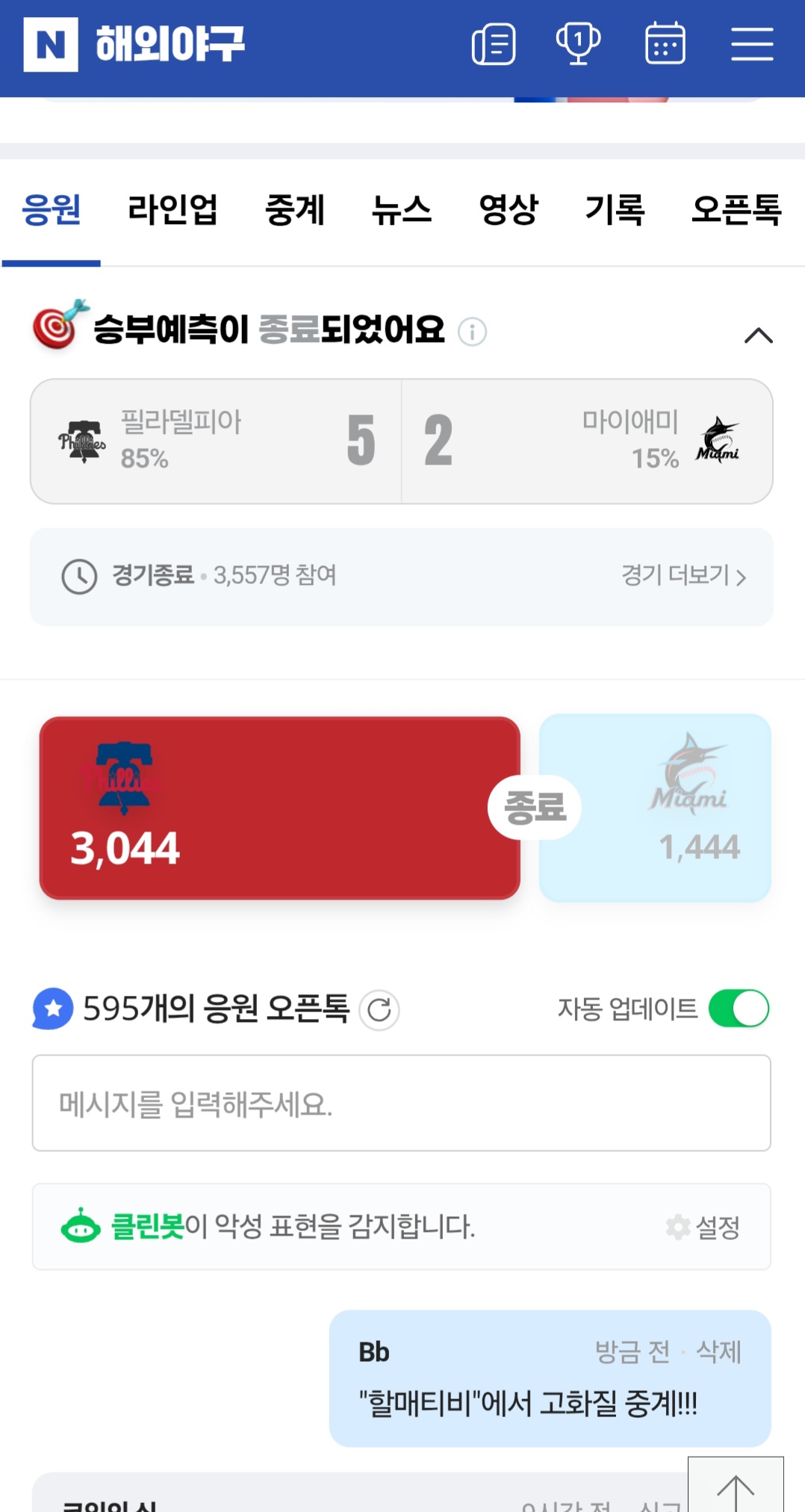
Task: Switch to the 오픈톡 tab
Action: (x=736, y=210)
